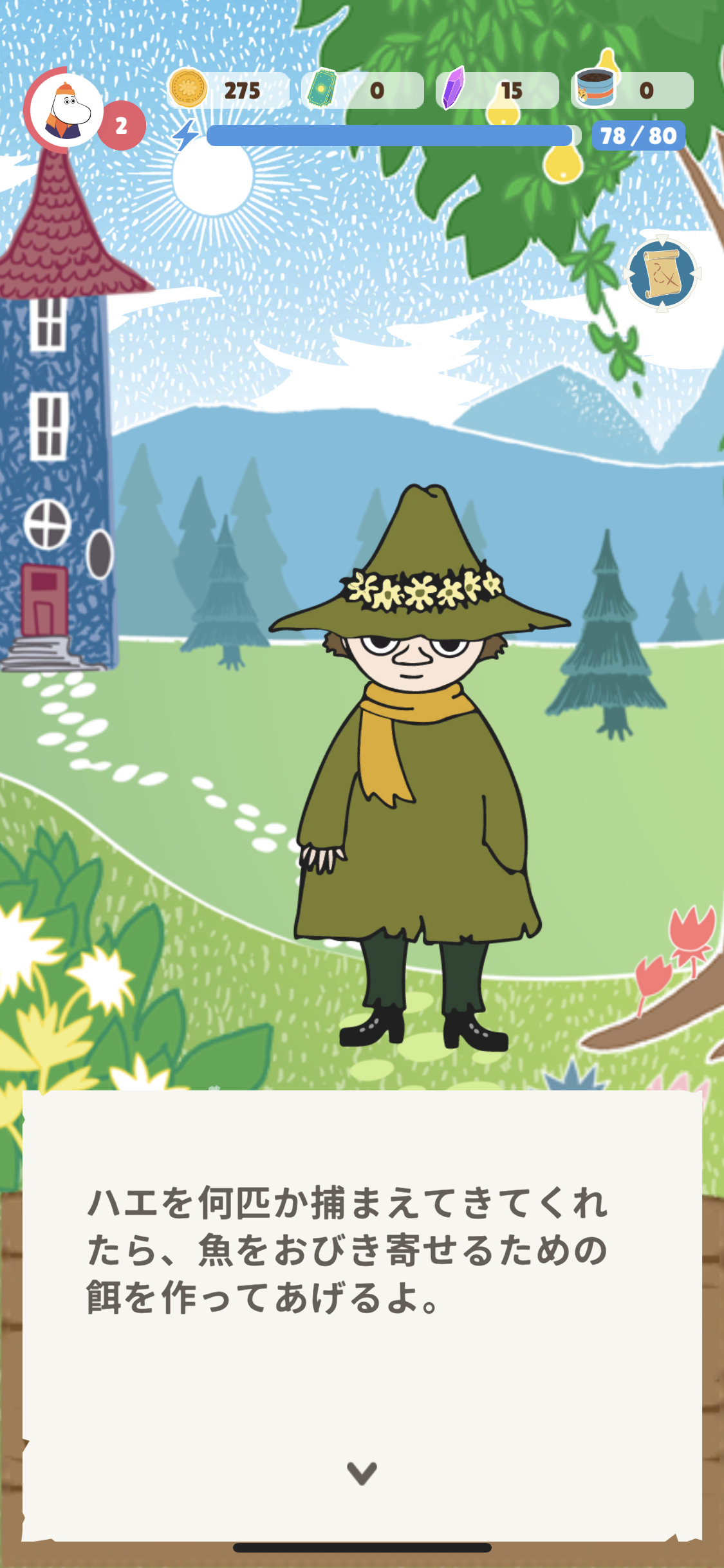Open the food can counter
Screen dimensions: 724x1568
pos(632,91)
